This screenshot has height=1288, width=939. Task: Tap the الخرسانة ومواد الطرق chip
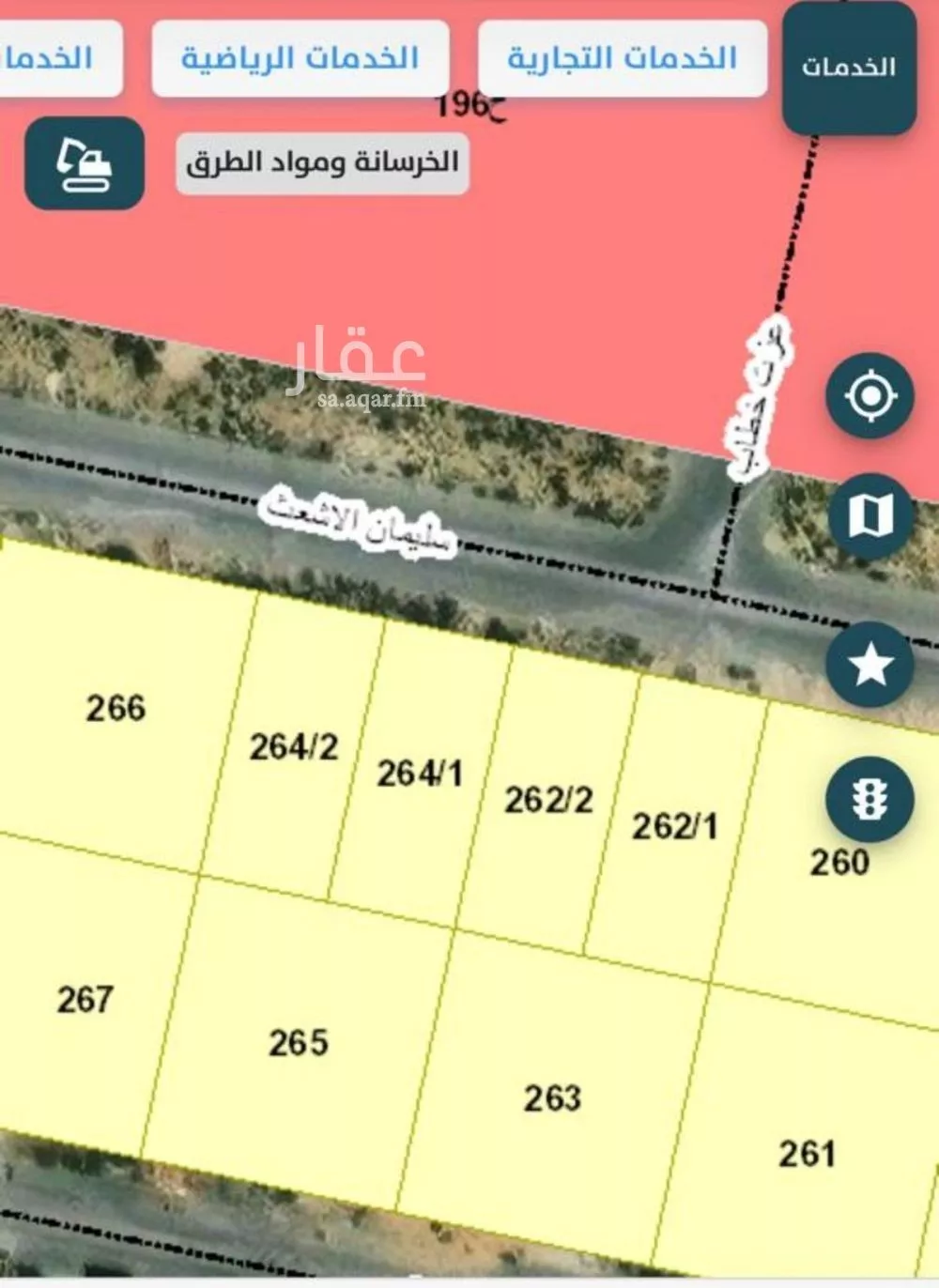pos(322,162)
